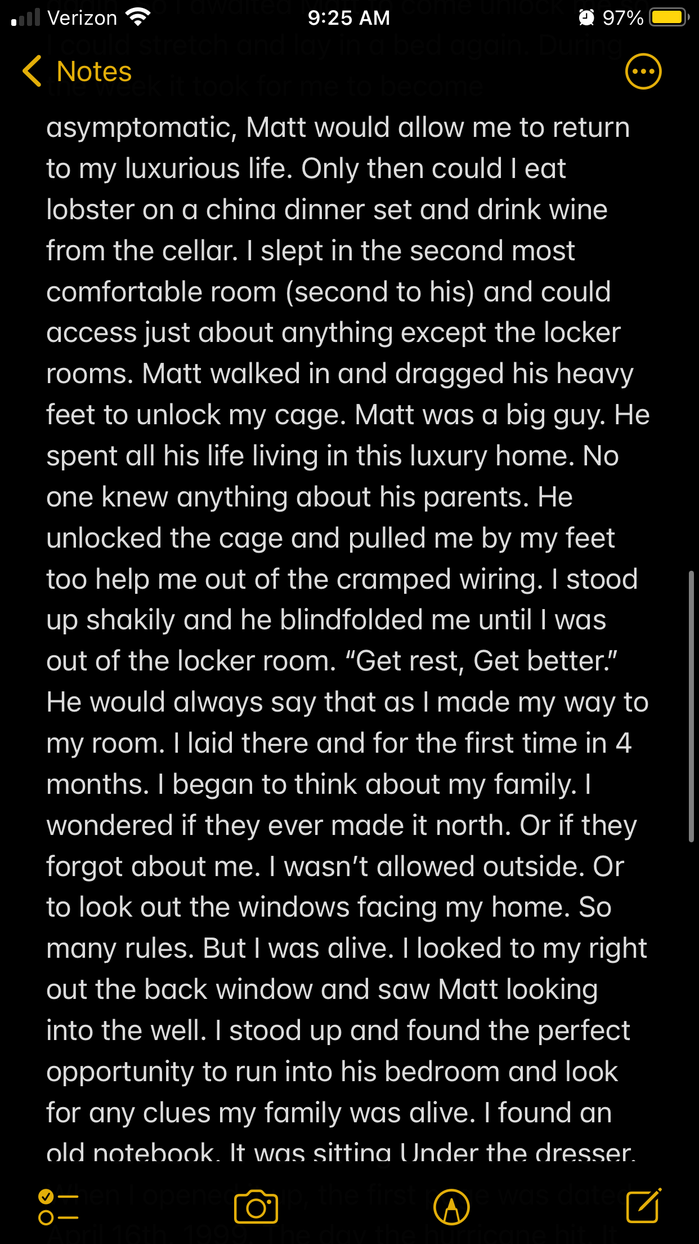Viewport: 699px width, 1244px height.
Task: Go back to Notes list
Action: point(78,72)
